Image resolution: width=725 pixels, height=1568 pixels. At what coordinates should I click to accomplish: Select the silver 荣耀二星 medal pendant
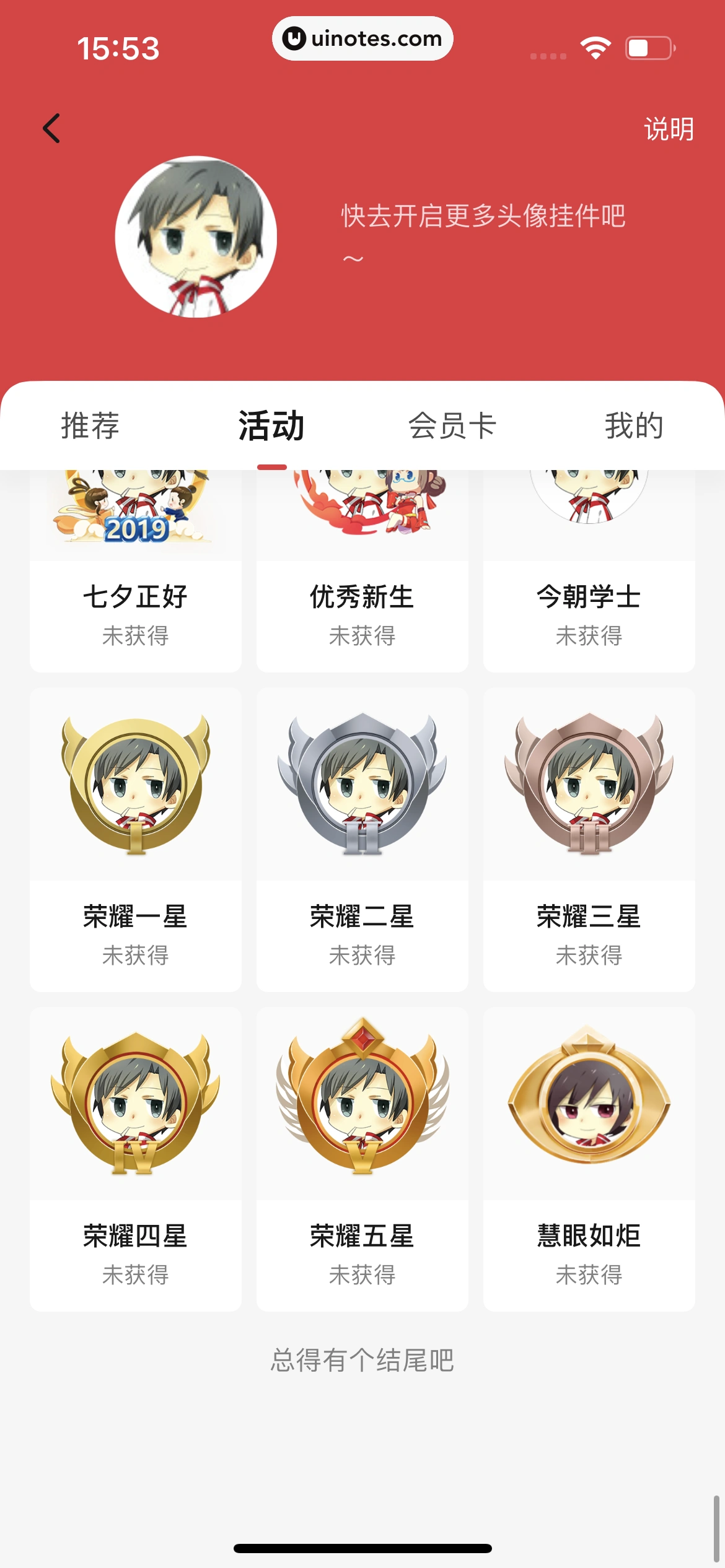tap(362, 786)
